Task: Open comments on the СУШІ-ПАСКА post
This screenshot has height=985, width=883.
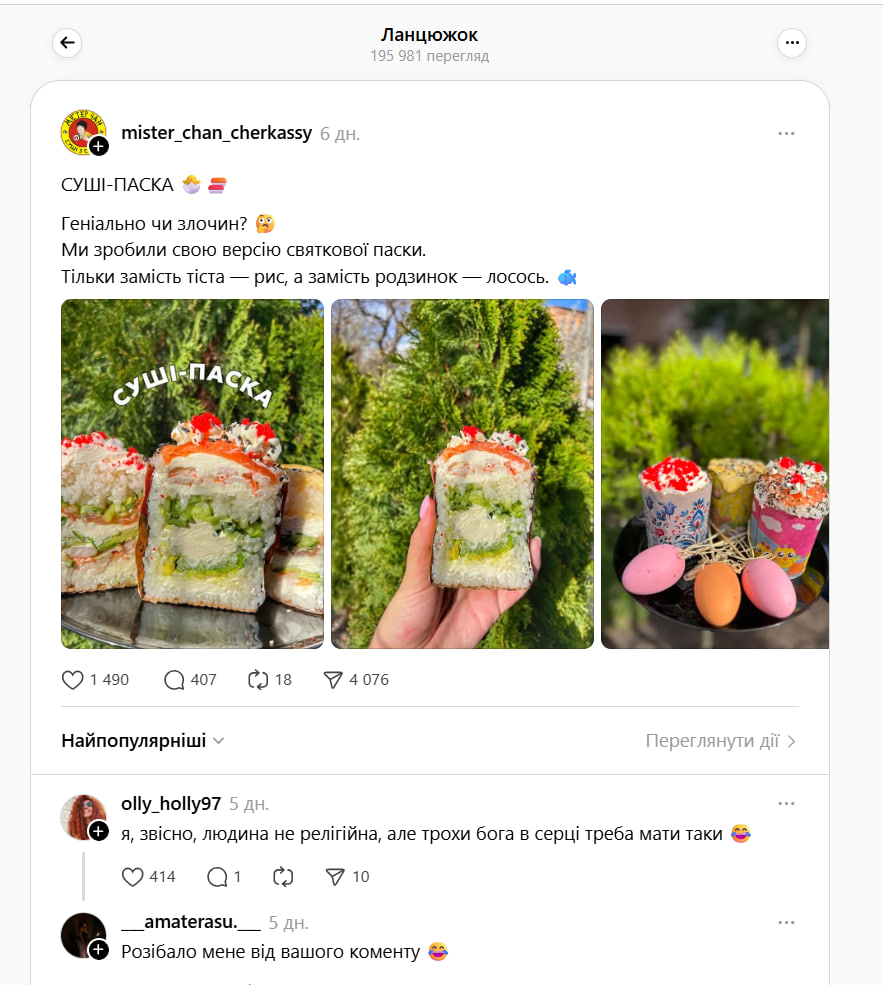Action: (x=174, y=680)
